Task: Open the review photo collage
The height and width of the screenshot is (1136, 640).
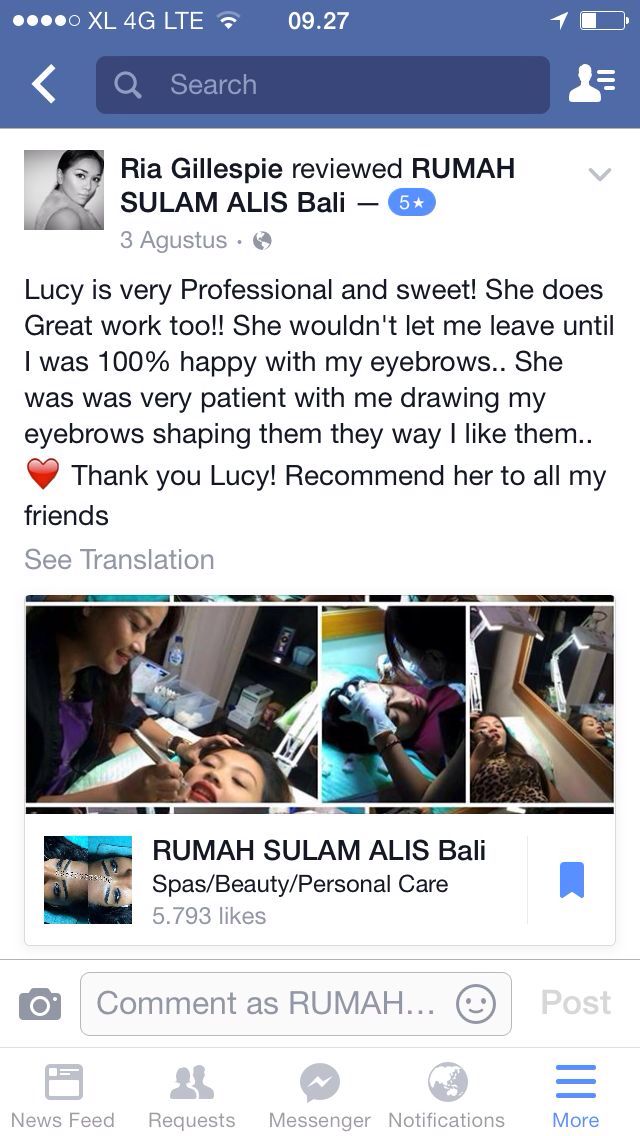Action: point(319,704)
